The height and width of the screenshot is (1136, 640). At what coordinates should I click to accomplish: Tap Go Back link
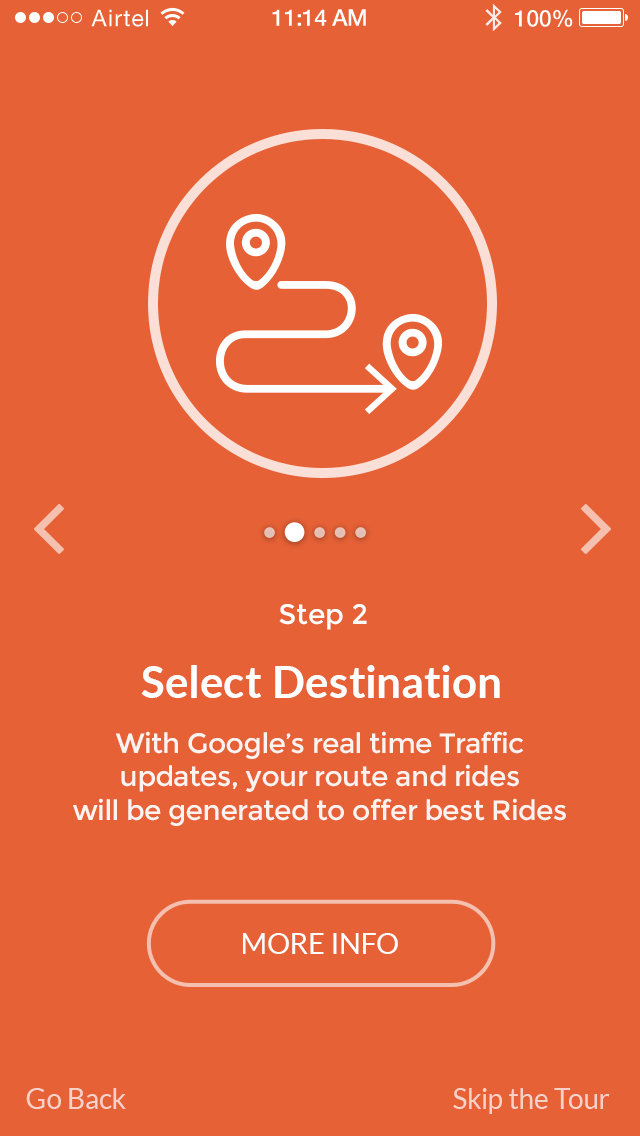click(76, 1099)
